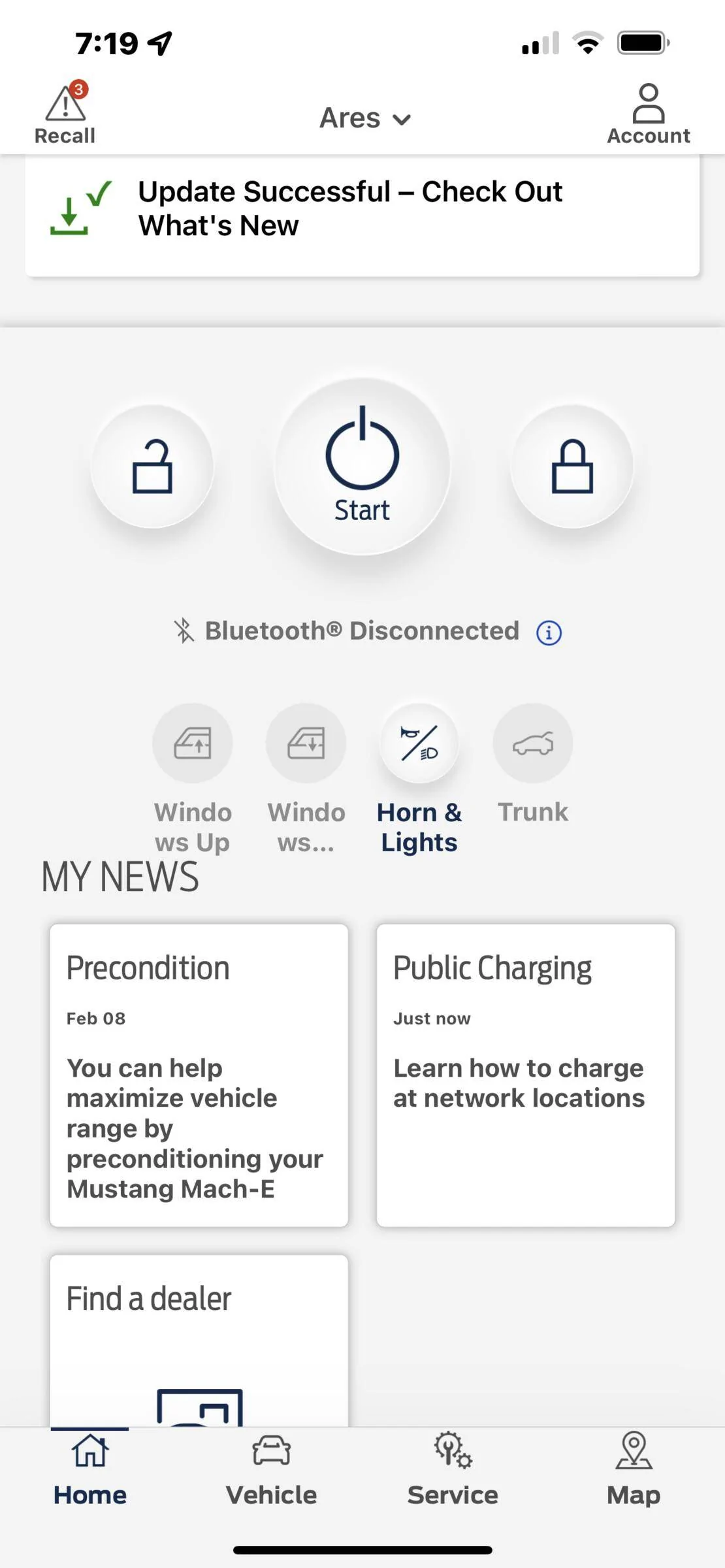Go to the Home tab

click(x=90, y=1471)
